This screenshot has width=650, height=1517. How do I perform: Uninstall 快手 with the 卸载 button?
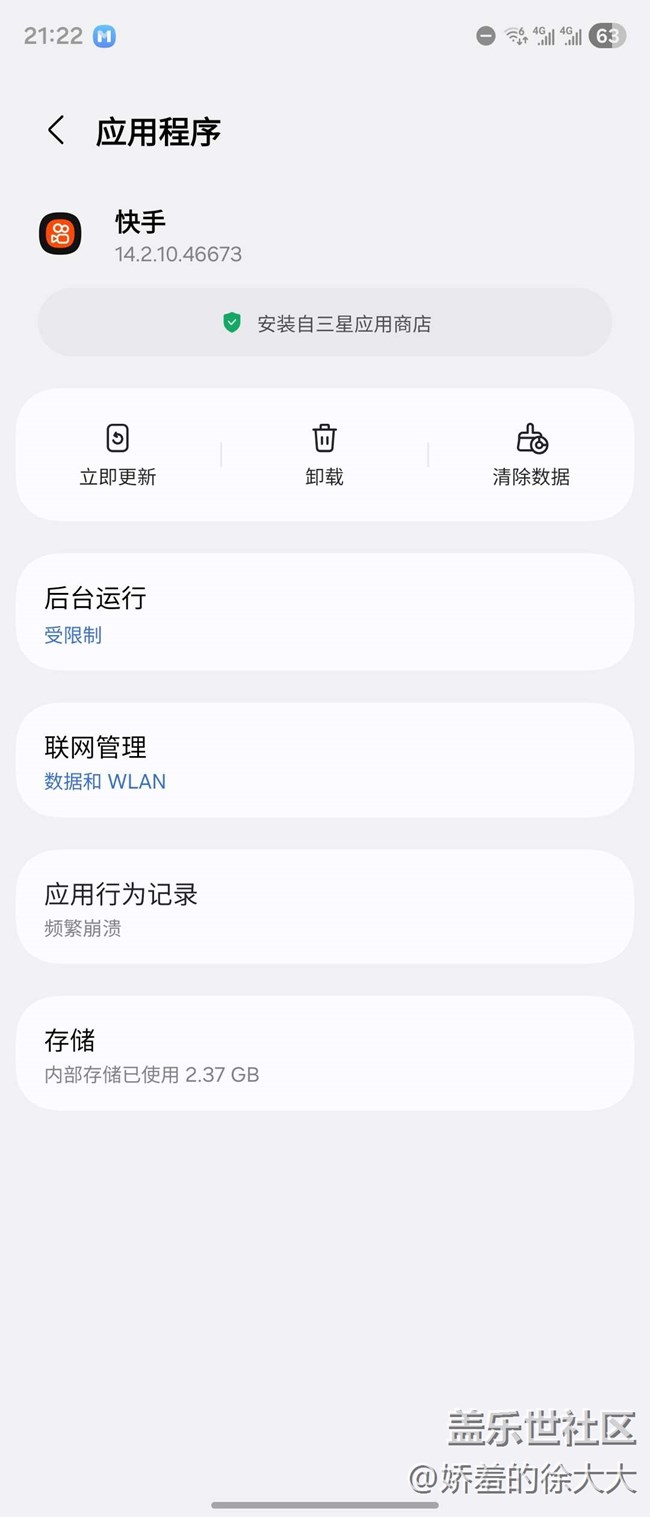324,455
